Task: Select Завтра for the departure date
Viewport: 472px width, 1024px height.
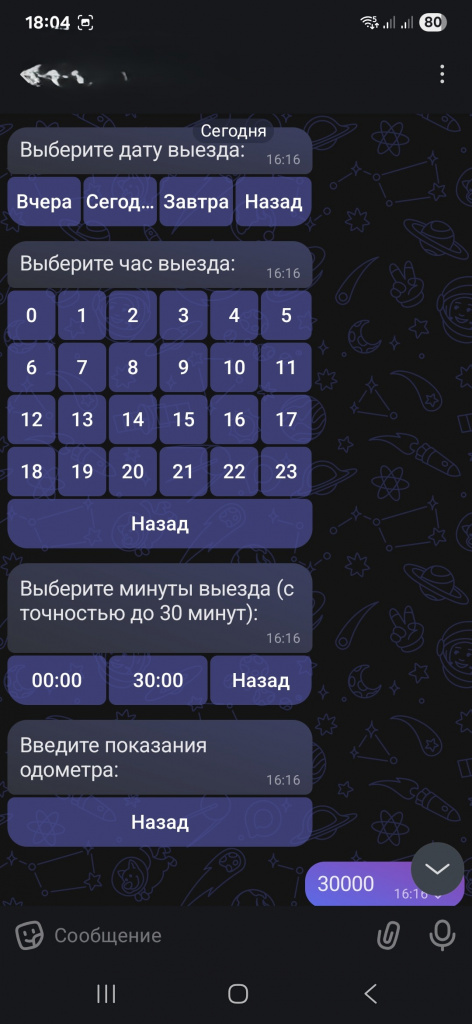Action: click(x=196, y=202)
